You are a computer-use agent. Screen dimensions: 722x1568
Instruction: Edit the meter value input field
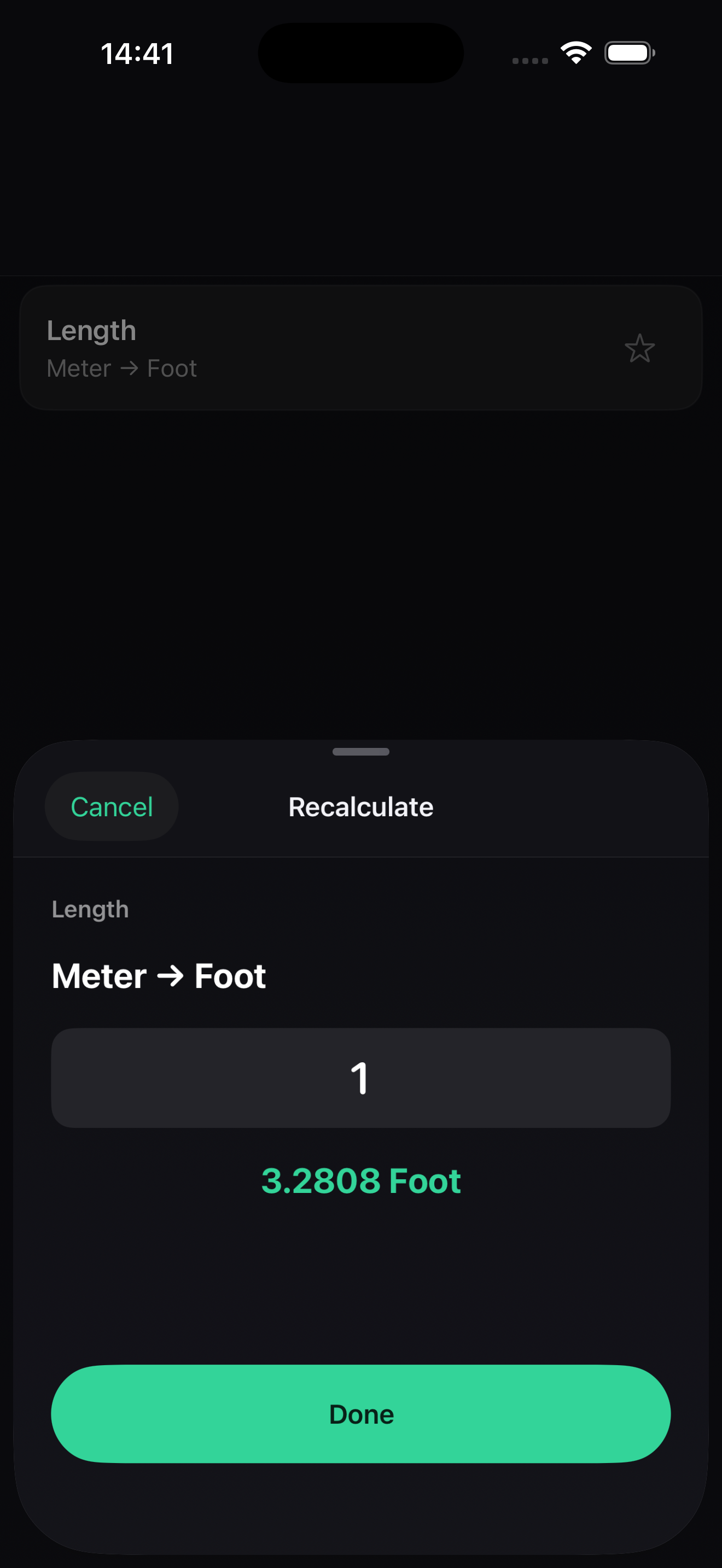point(361,1078)
